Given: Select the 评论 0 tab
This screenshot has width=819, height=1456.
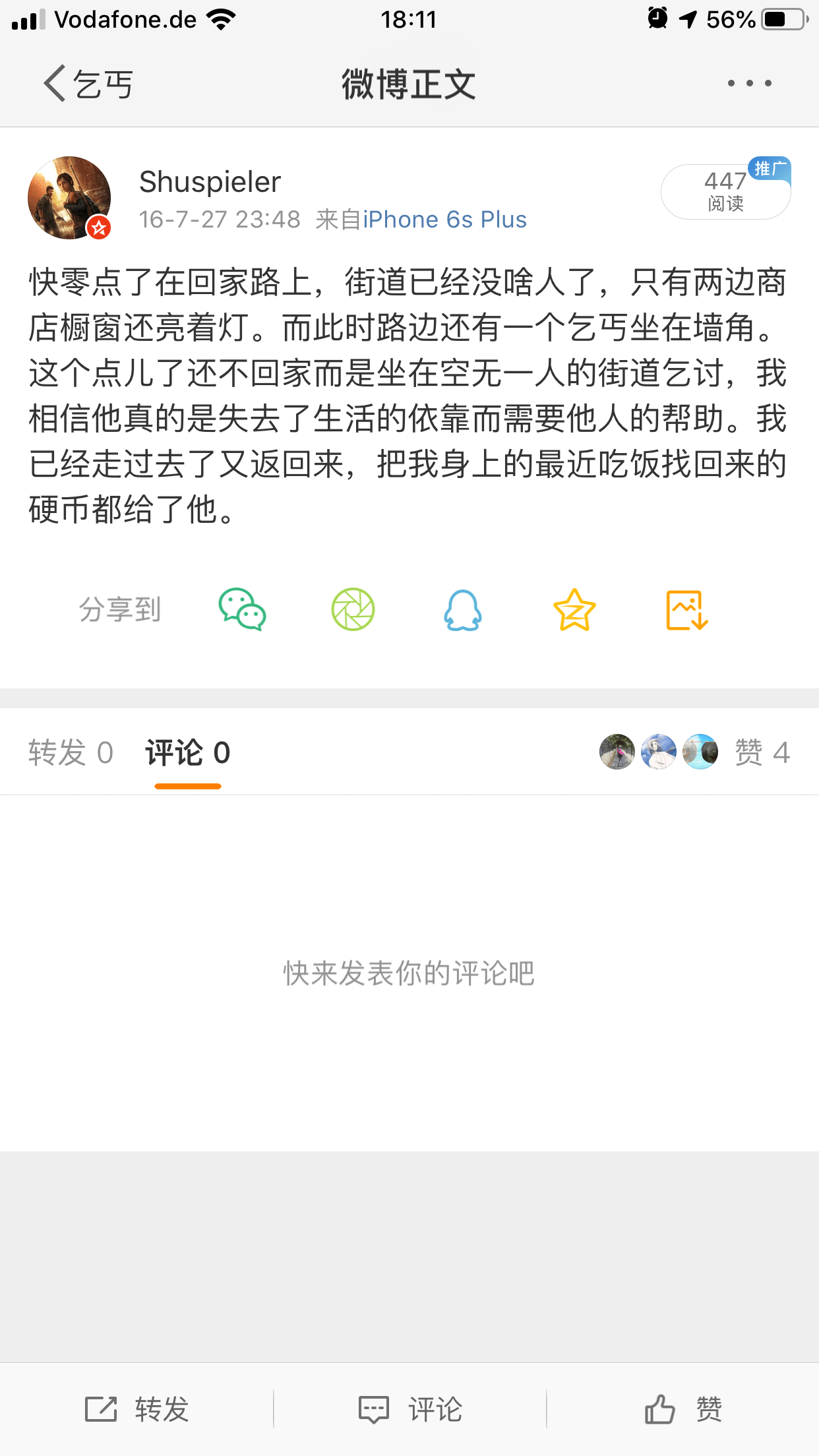Looking at the screenshot, I should pos(188,752).
